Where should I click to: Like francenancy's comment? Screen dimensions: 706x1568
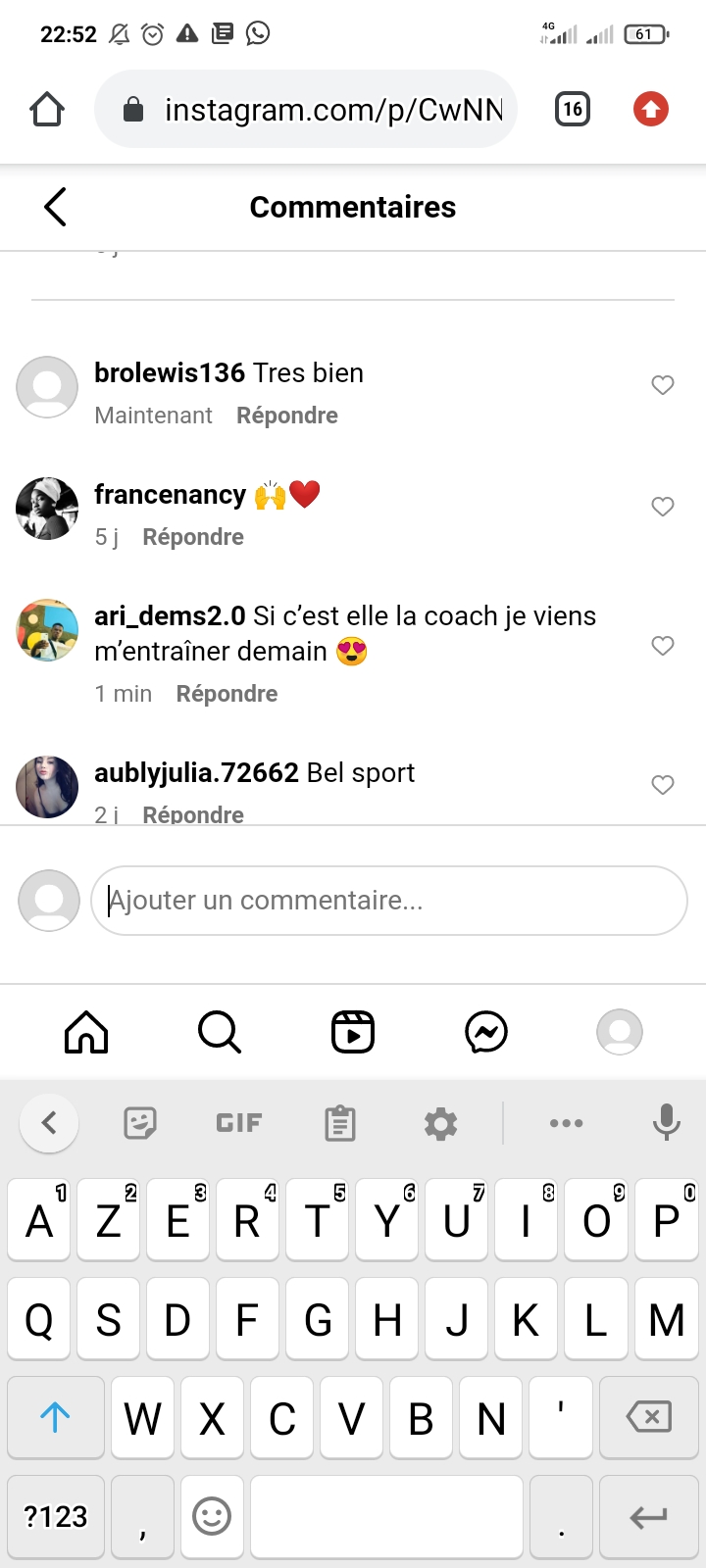pos(663,507)
